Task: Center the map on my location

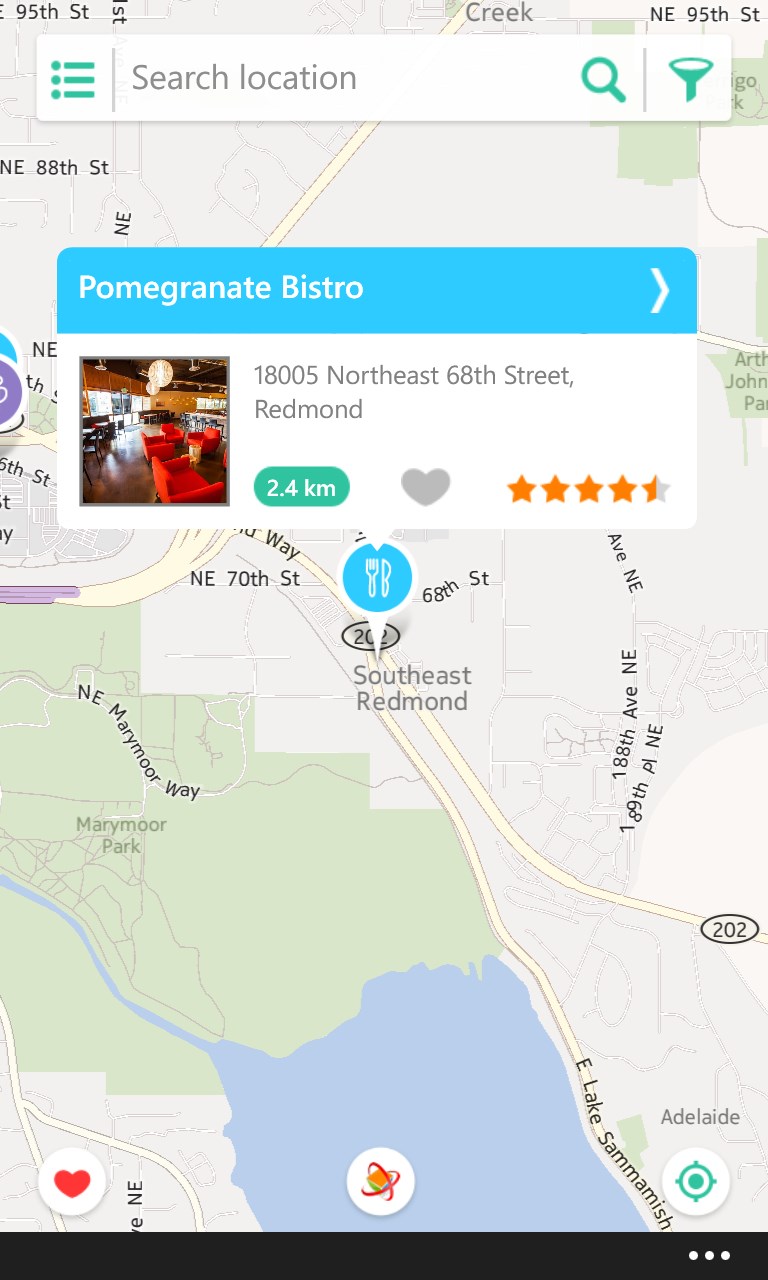Action: [x=696, y=1183]
